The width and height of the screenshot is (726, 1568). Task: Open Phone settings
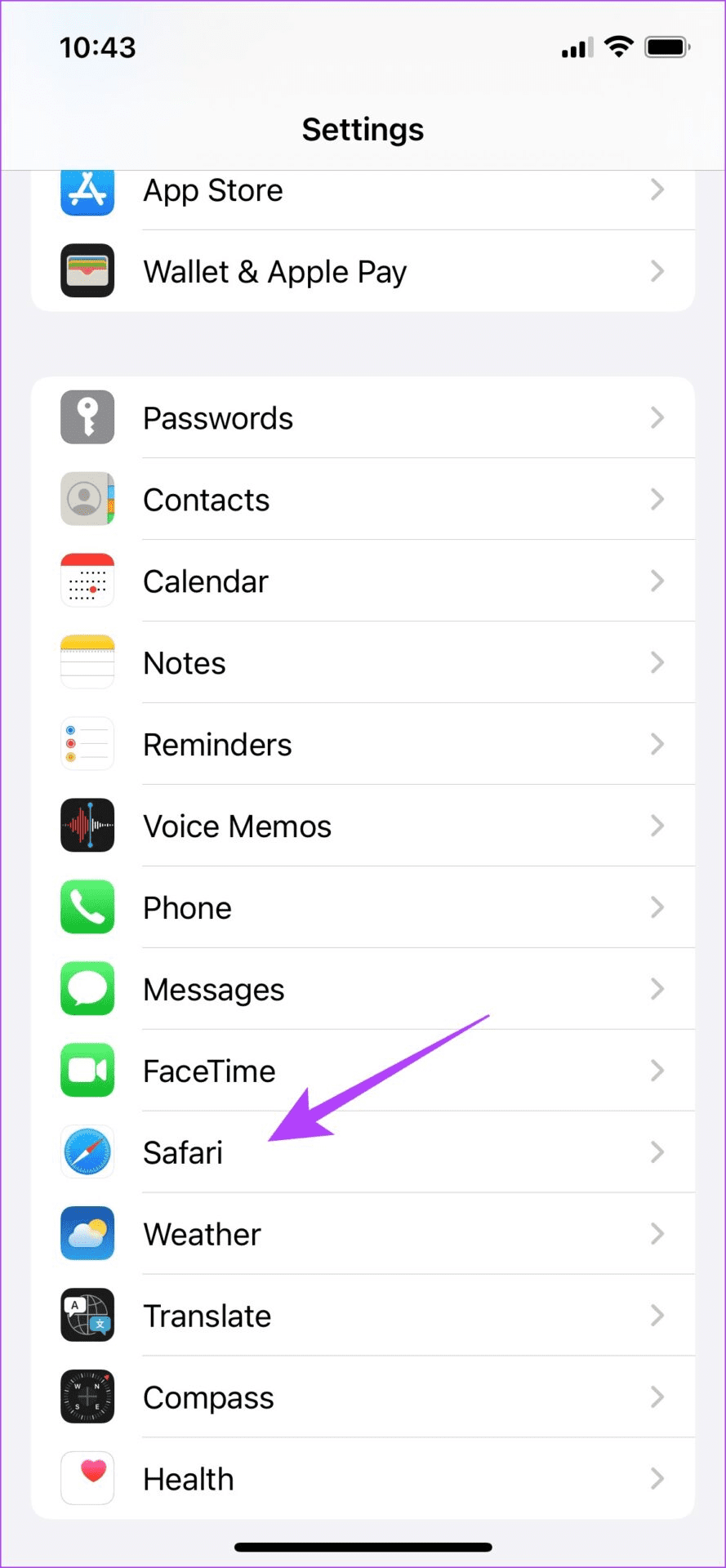(x=363, y=908)
